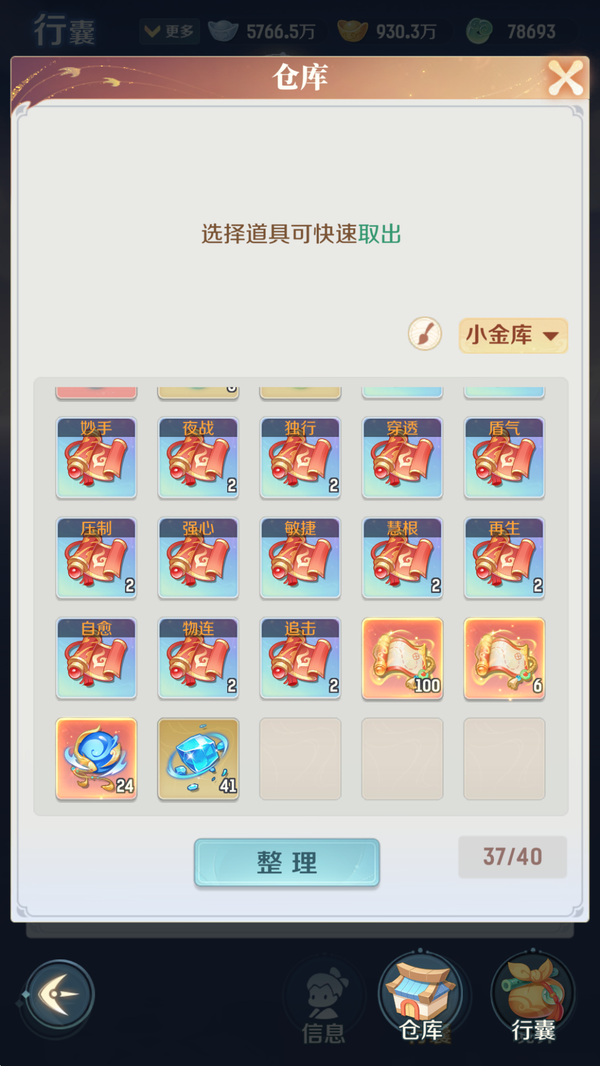
Task: Select the 自愈 scroll item
Action: (x=96, y=658)
